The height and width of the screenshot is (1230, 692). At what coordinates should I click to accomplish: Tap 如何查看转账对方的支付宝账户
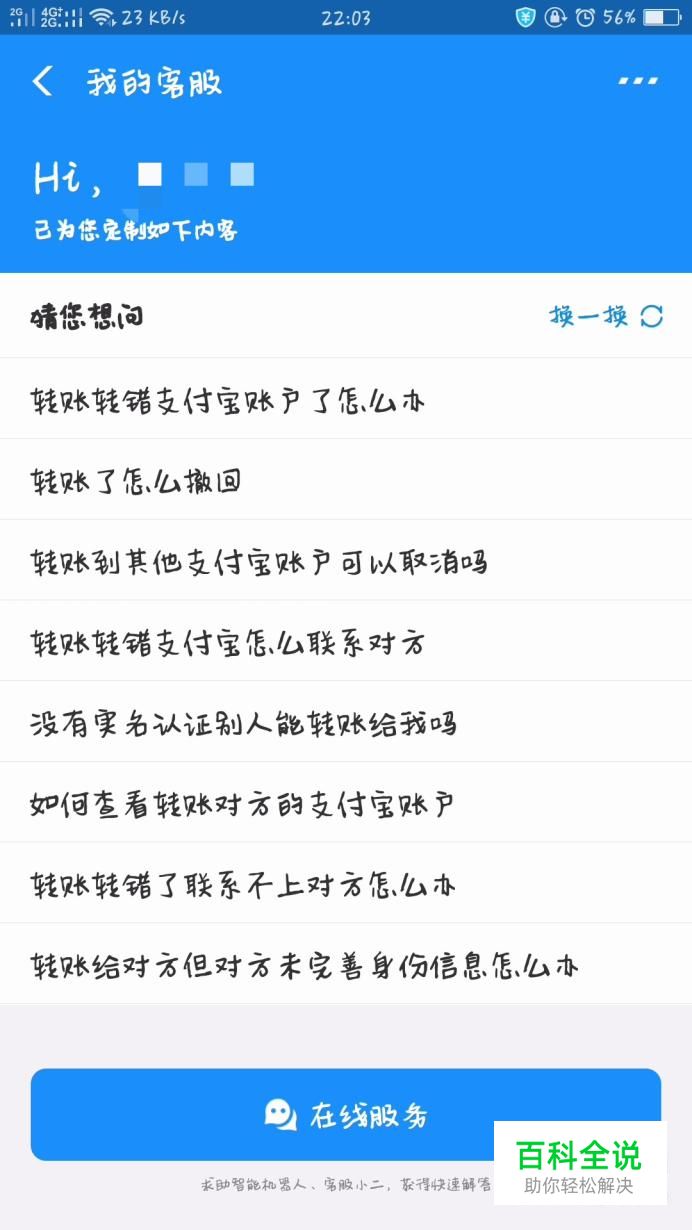pyautogui.click(x=346, y=803)
